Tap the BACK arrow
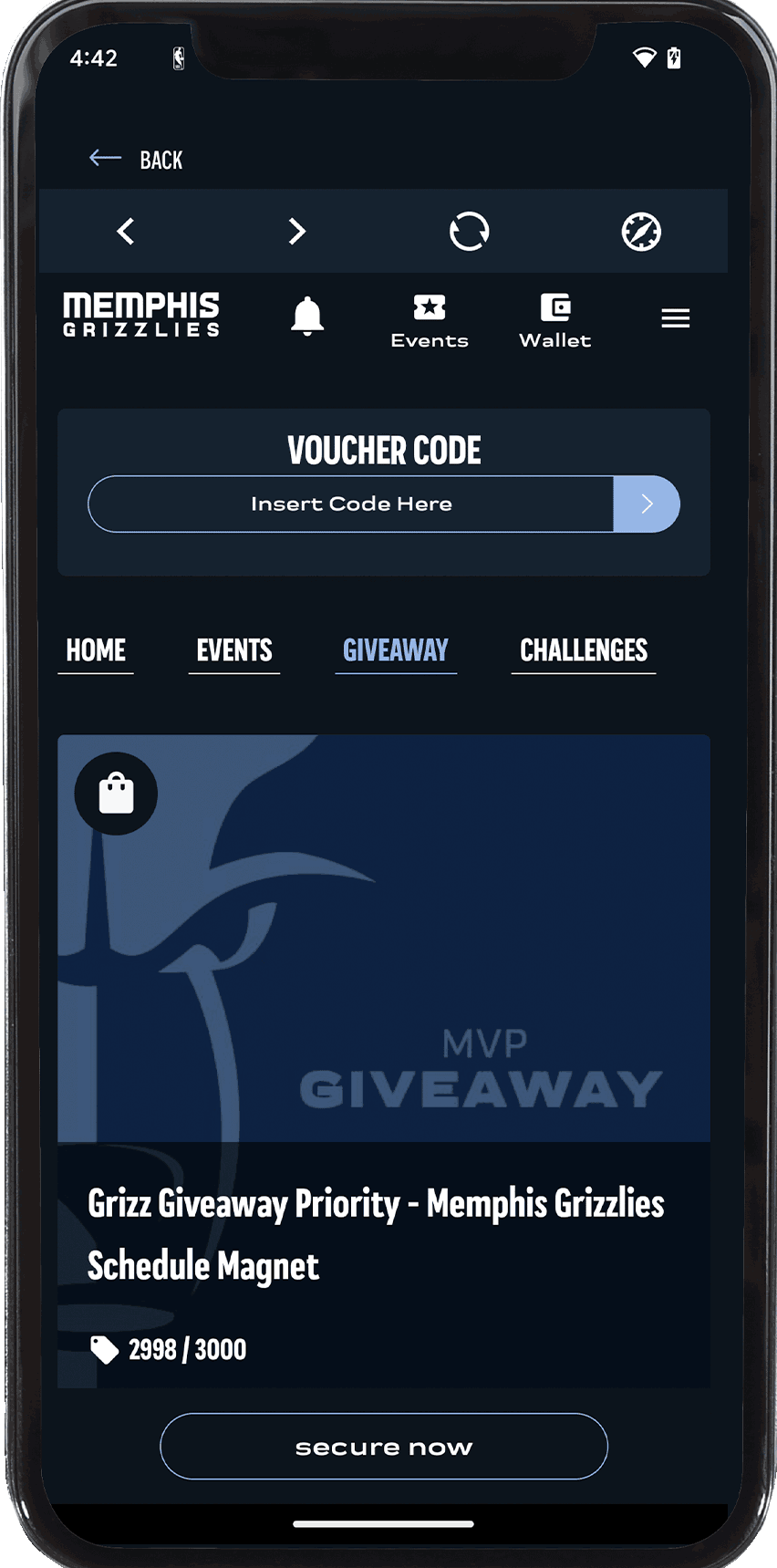777x1568 pixels. point(107,159)
